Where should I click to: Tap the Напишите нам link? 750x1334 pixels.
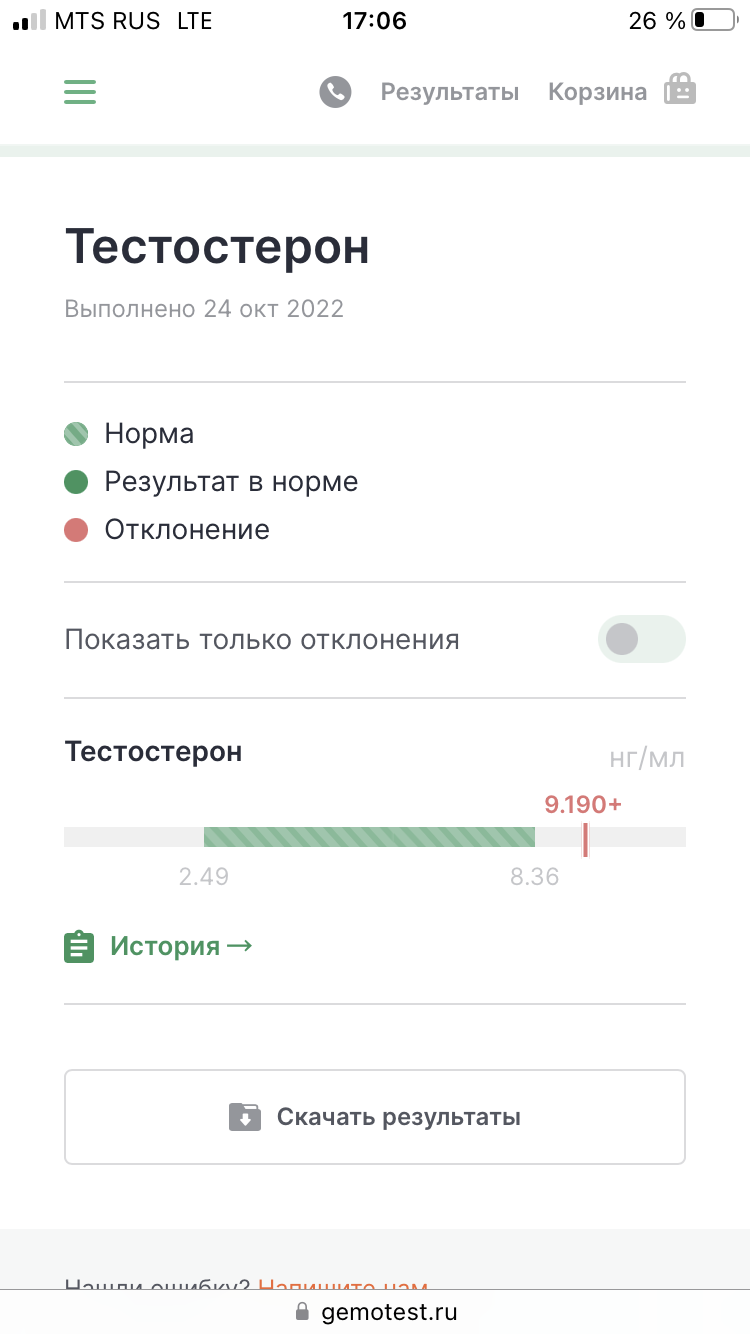(343, 1285)
